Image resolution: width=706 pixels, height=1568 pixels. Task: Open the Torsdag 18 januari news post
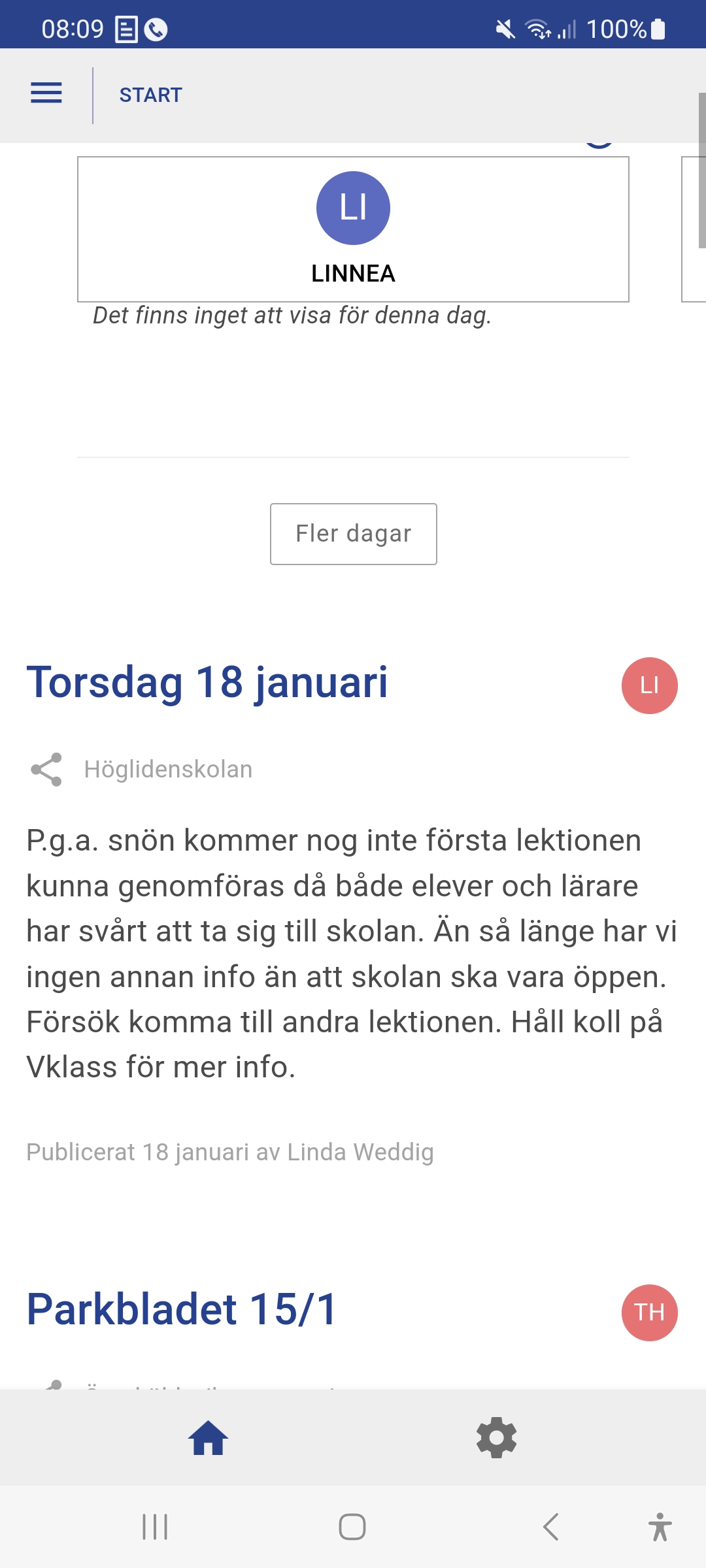(x=207, y=683)
